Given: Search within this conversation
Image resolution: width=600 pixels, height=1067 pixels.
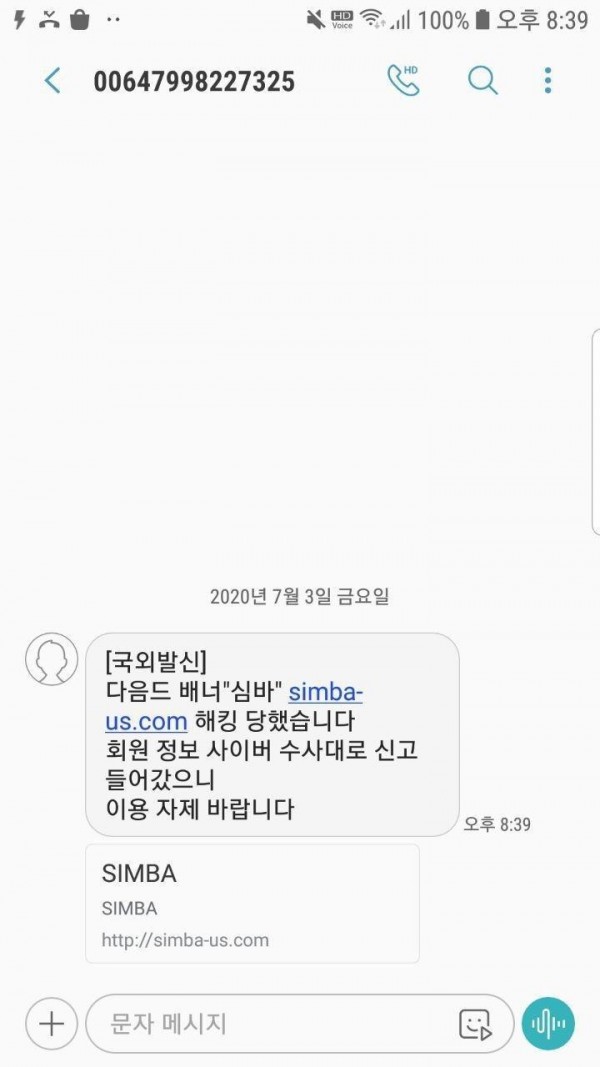Looking at the screenshot, I should [482, 81].
